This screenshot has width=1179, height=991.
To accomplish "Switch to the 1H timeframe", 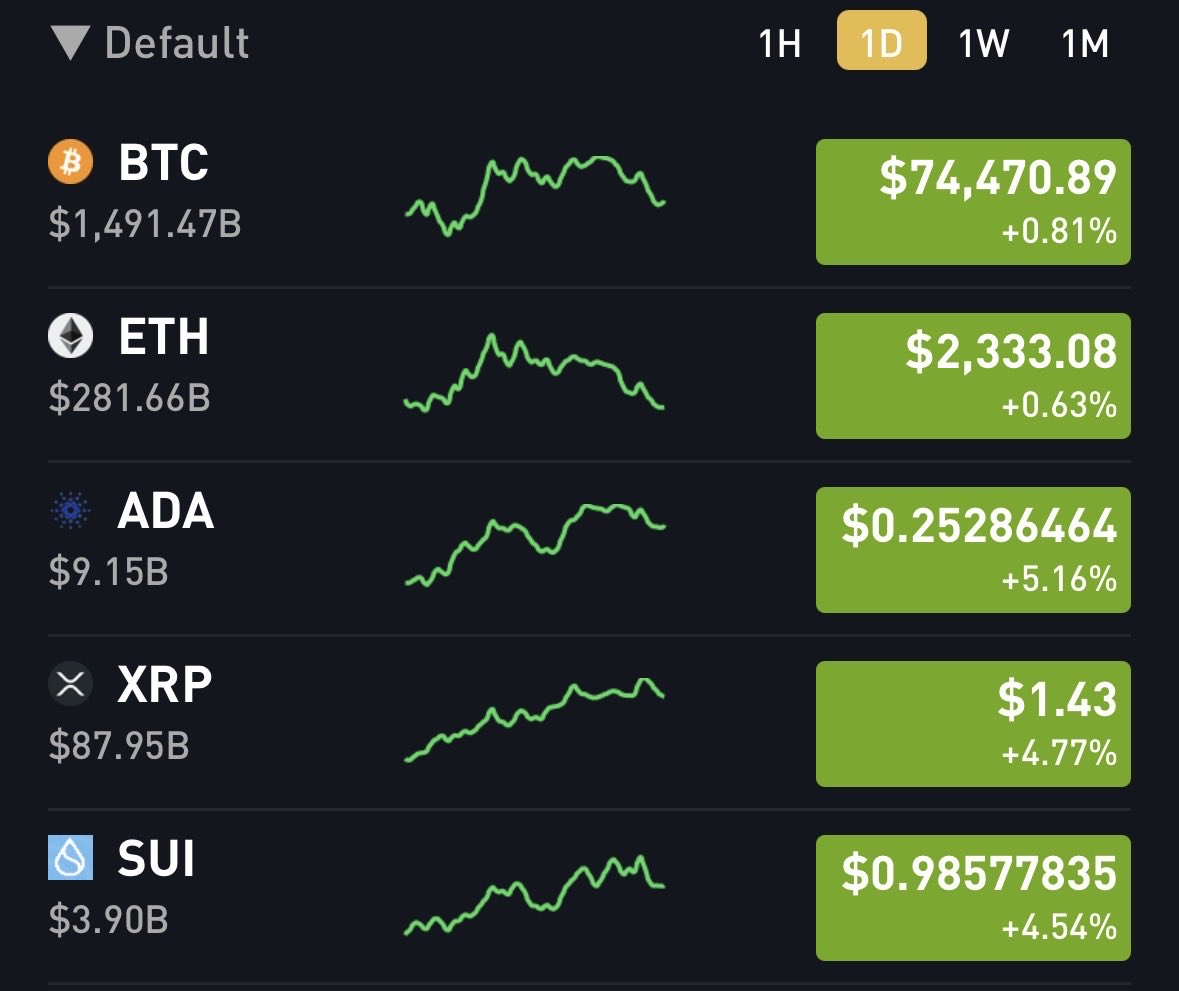I will [x=780, y=43].
